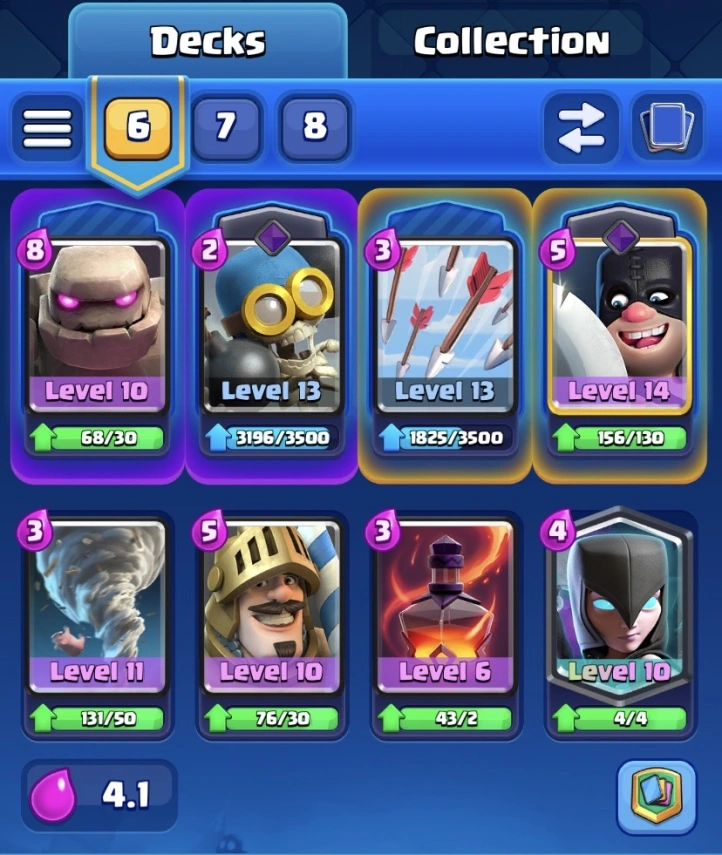
Task: Open the Decks tab
Action: (208, 42)
